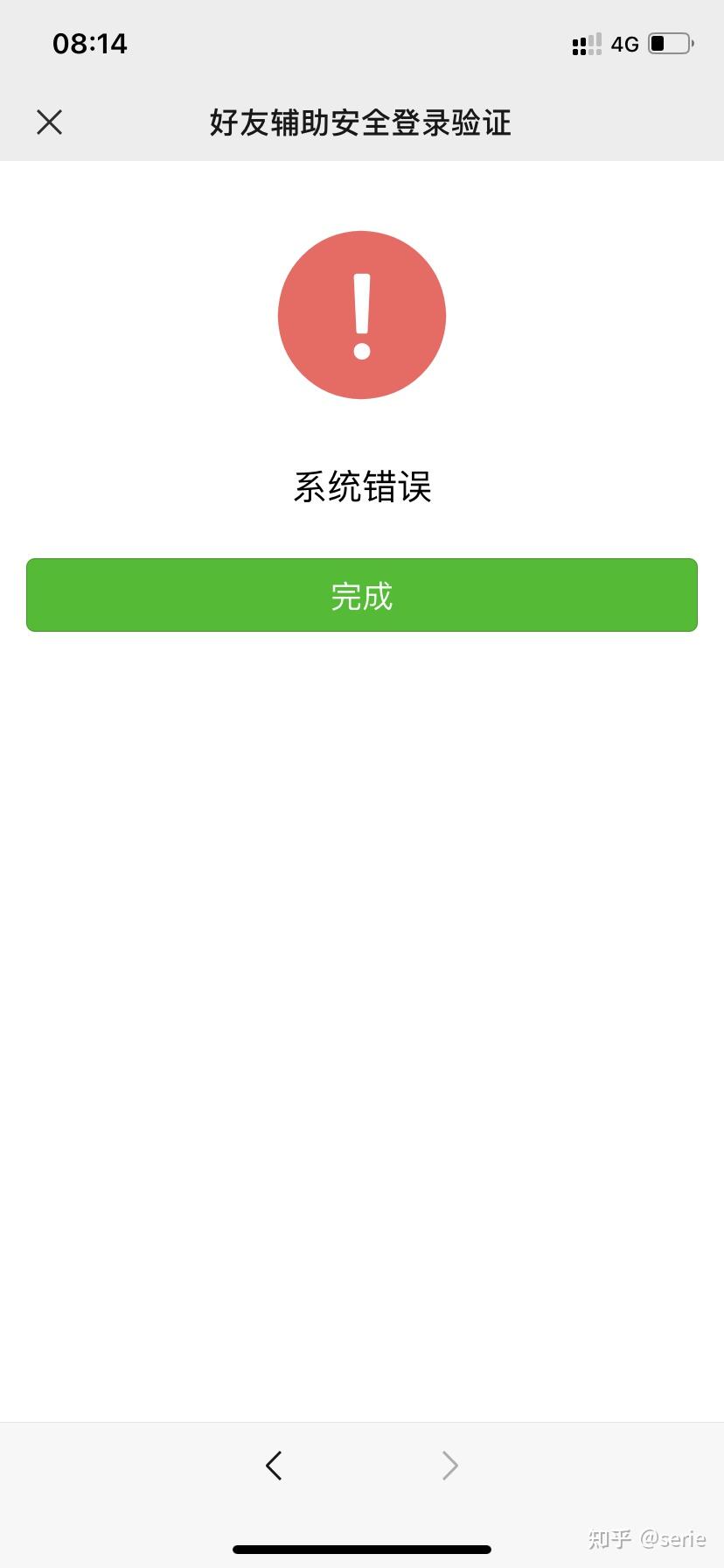The image size is (724, 1568).
Task: Select the 好友辅助安全登录验证 title text
Action: (x=361, y=123)
